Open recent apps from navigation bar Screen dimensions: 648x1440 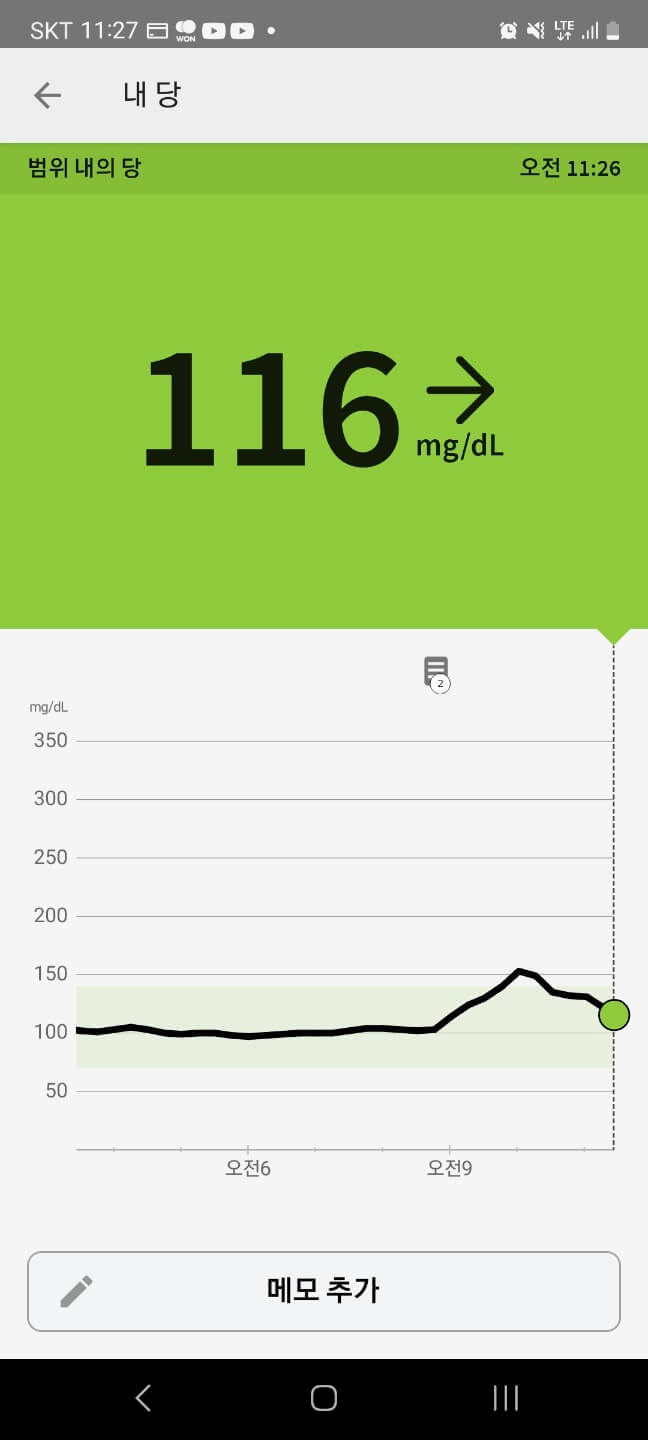(x=506, y=1398)
